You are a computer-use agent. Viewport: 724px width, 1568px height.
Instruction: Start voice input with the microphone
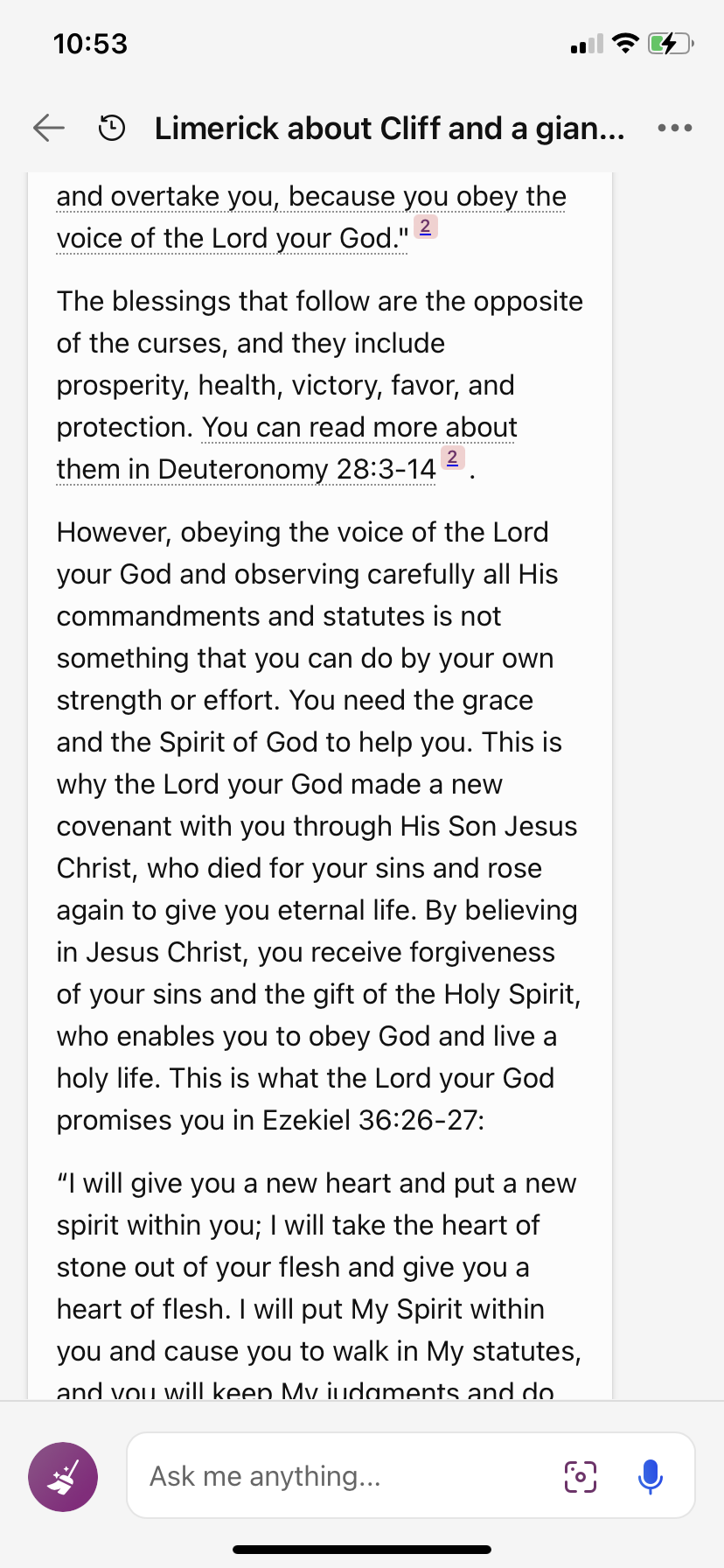pyautogui.click(x=651, y=1476)
